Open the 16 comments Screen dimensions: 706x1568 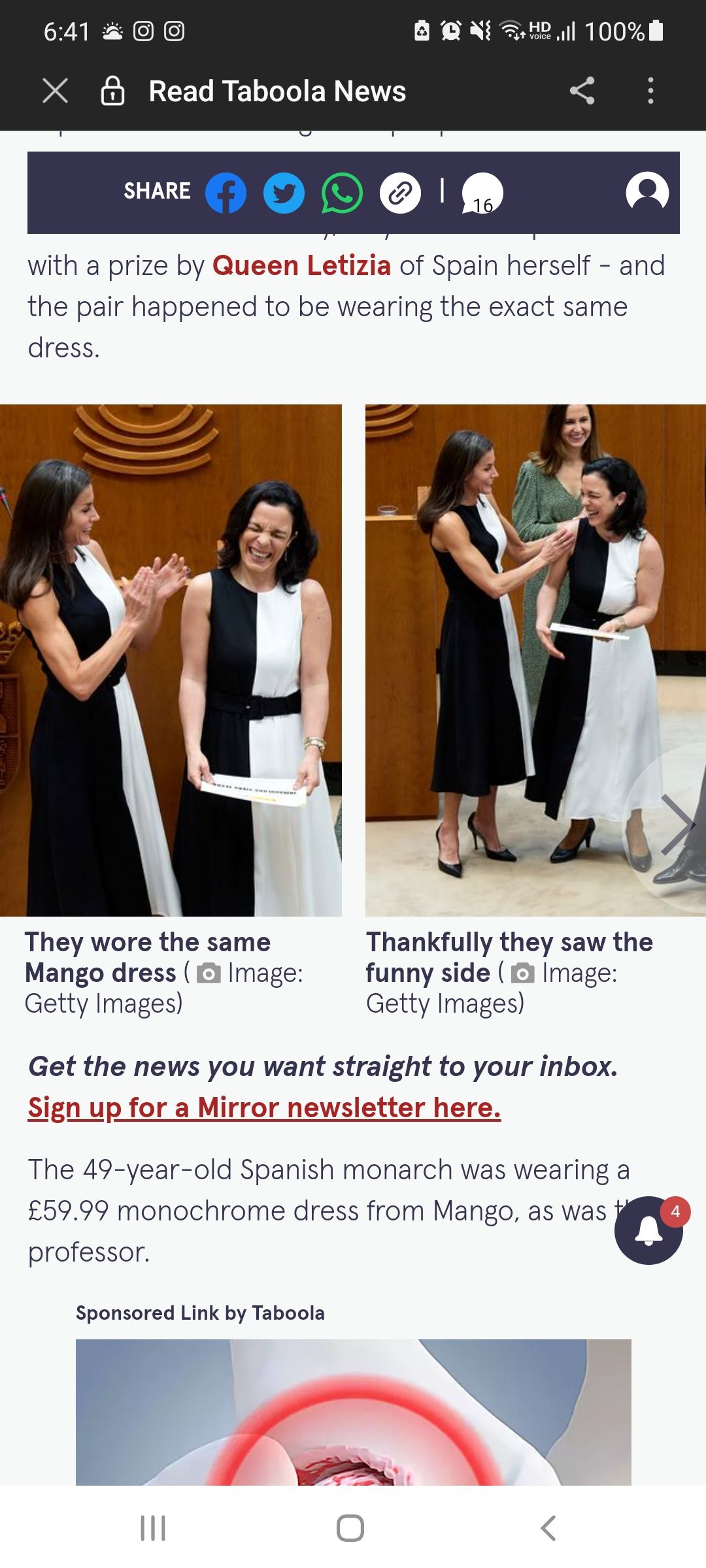(482, 194)
